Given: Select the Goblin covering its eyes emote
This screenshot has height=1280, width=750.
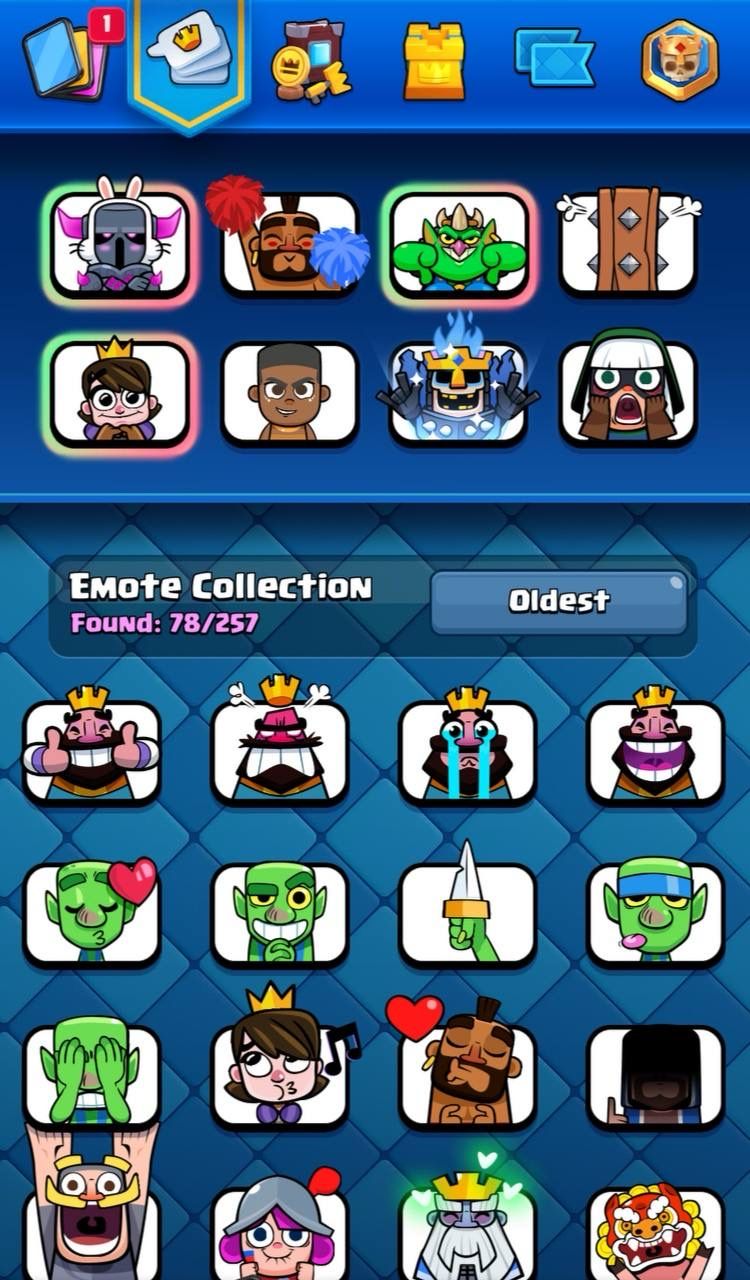Looking at the screenshot, I should click(x=92, y=1075).
